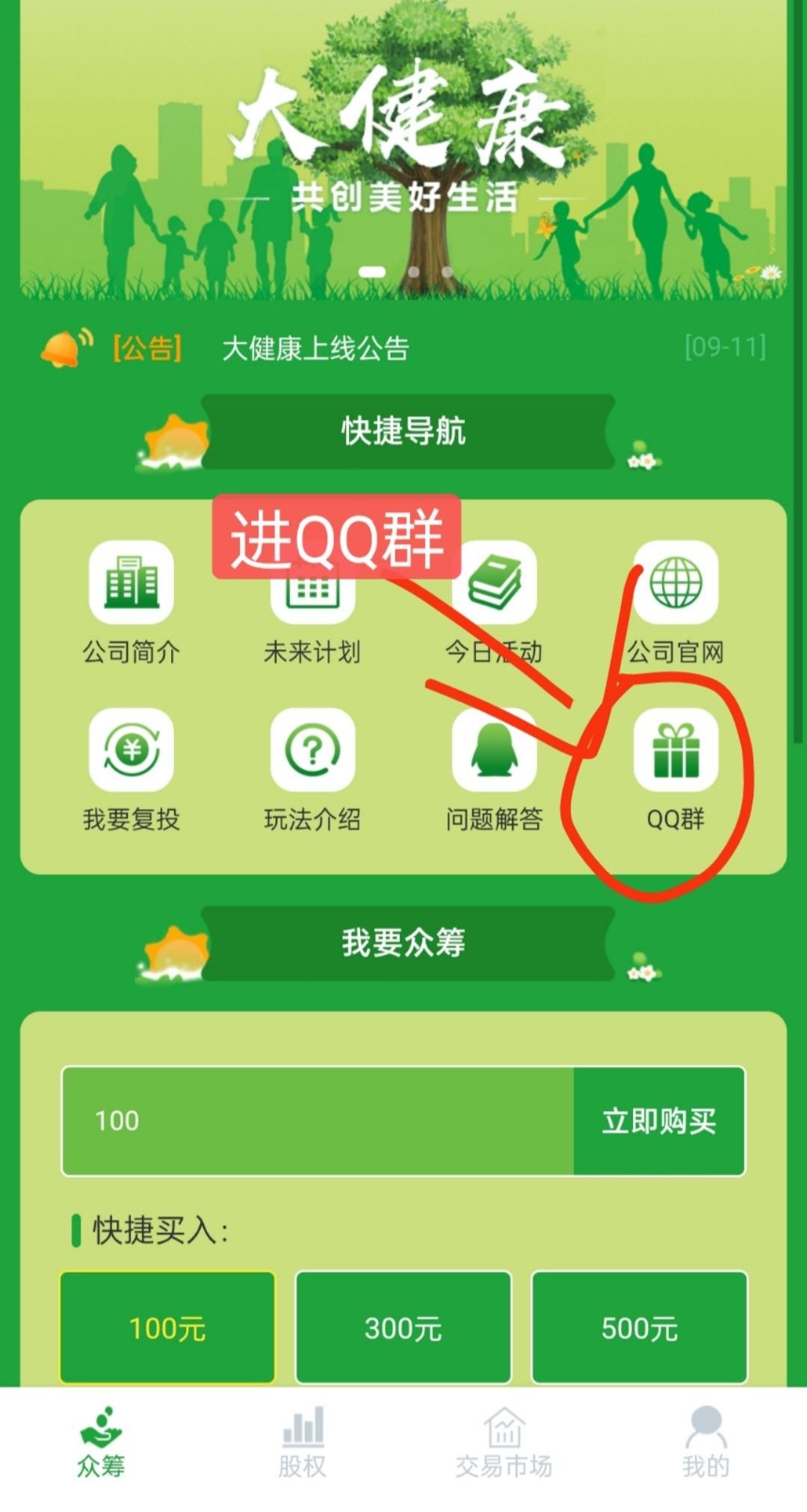807x1512 pixels.
Task: Choose the 300元 quick buy option
Action: (x=403, y=1328)
